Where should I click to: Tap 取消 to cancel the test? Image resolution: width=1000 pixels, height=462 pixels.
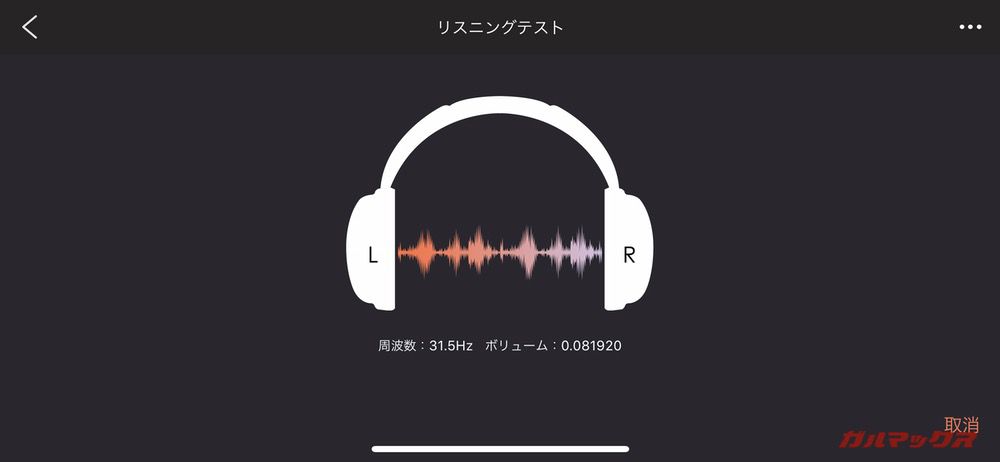(x=961, y=424)
